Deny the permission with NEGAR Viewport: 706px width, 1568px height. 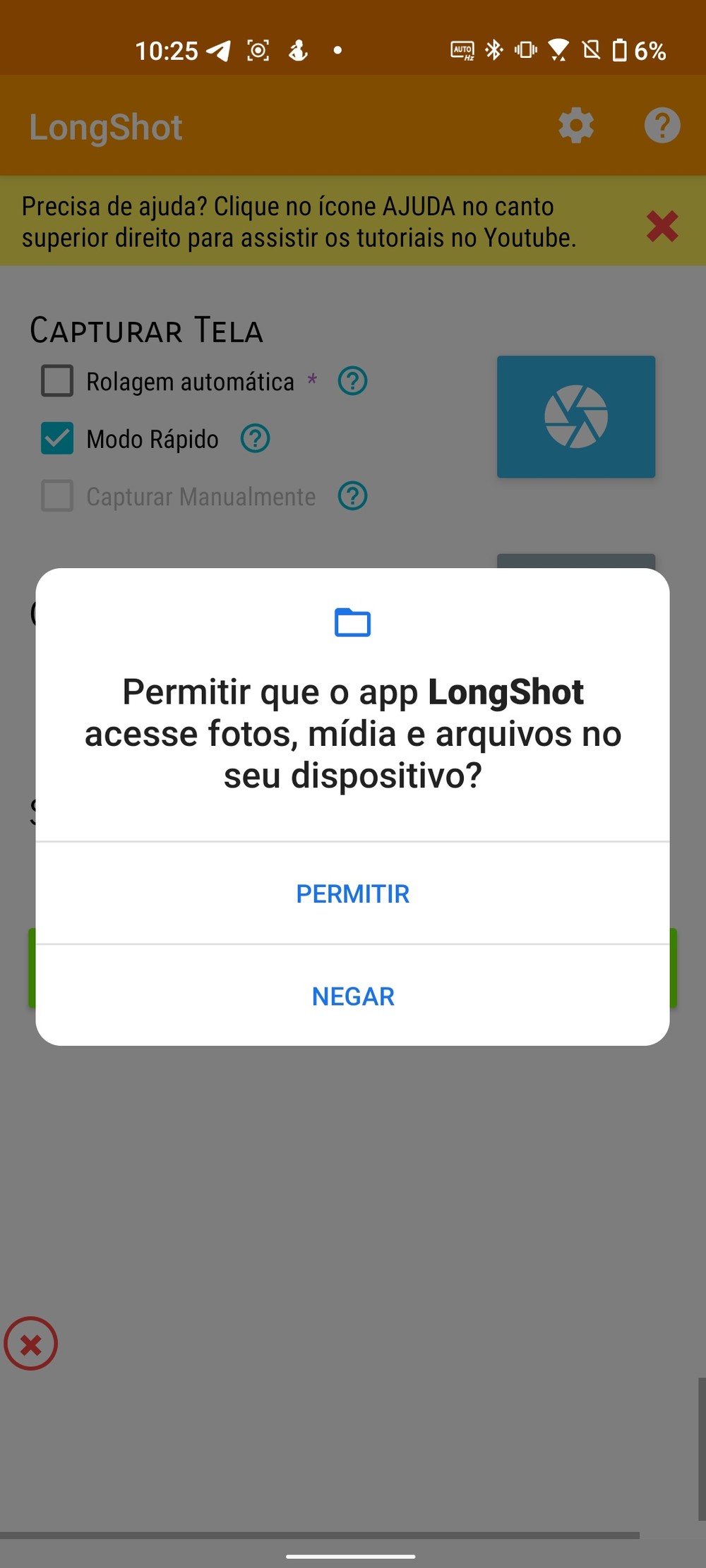(x=352, y=996)
